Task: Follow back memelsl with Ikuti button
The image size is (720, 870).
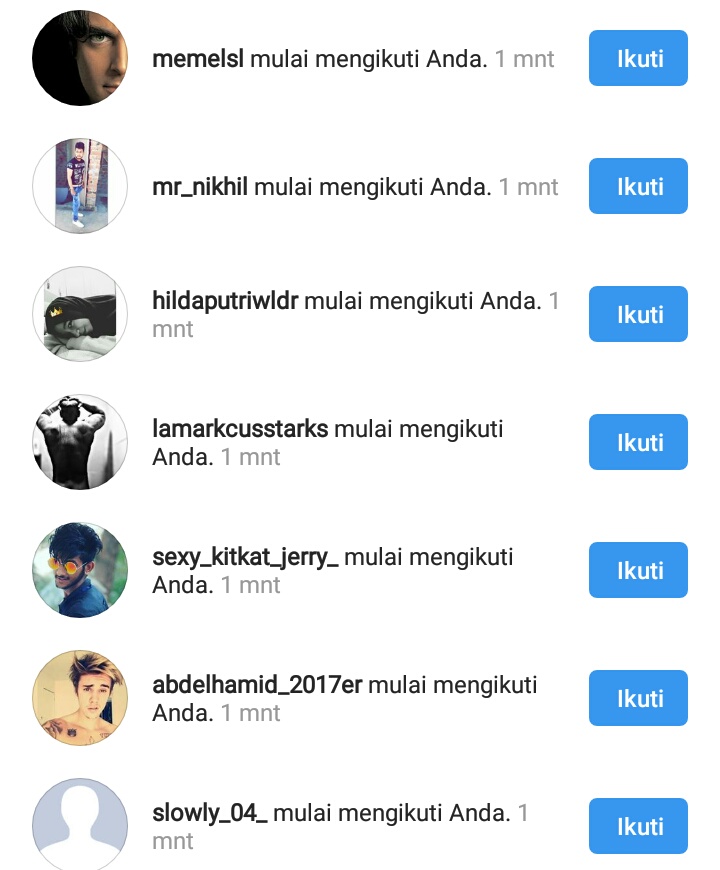Action: (638, 58)
